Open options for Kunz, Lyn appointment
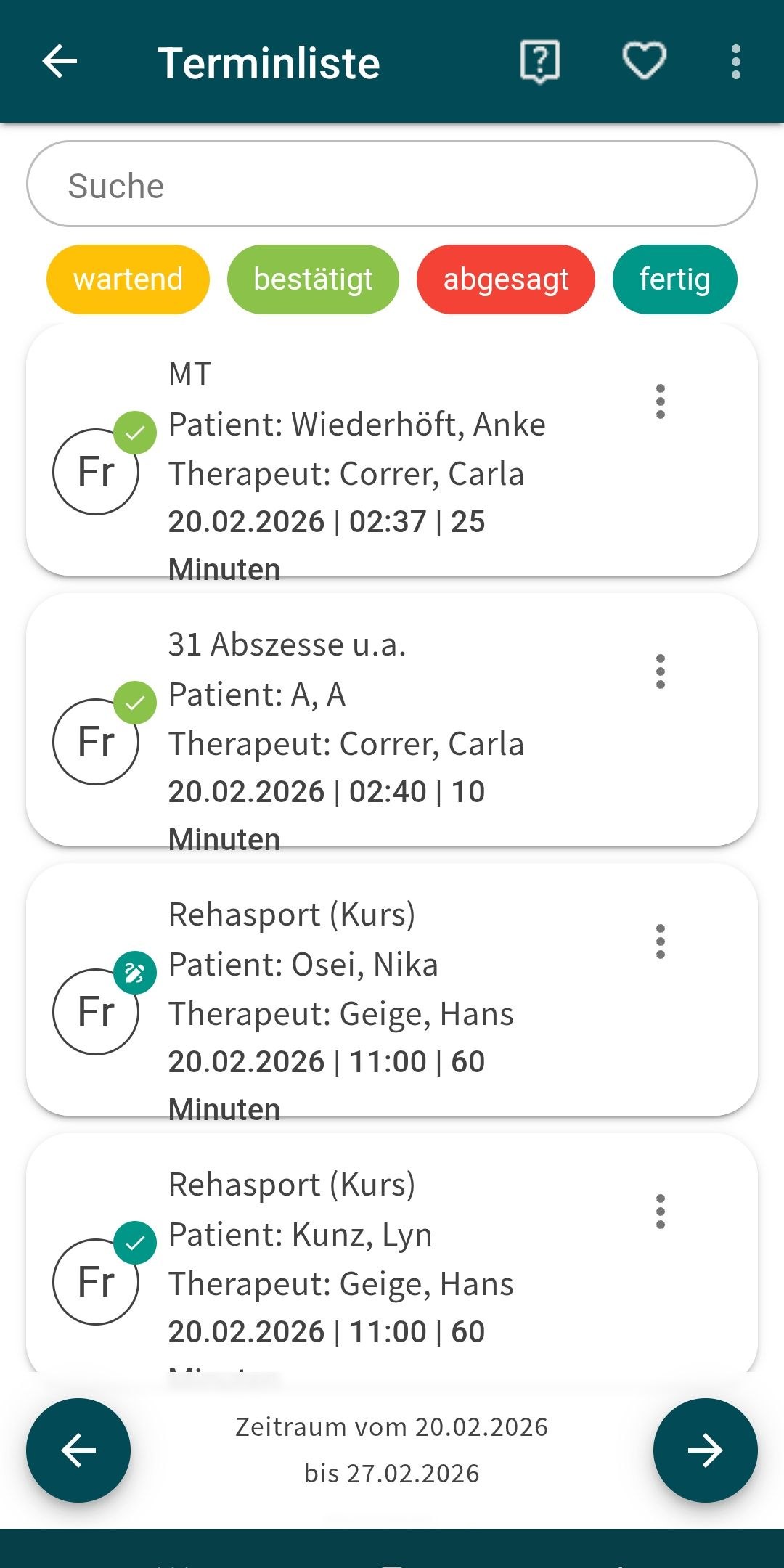Viewport: 784px width, 1568px height. 660,1212
